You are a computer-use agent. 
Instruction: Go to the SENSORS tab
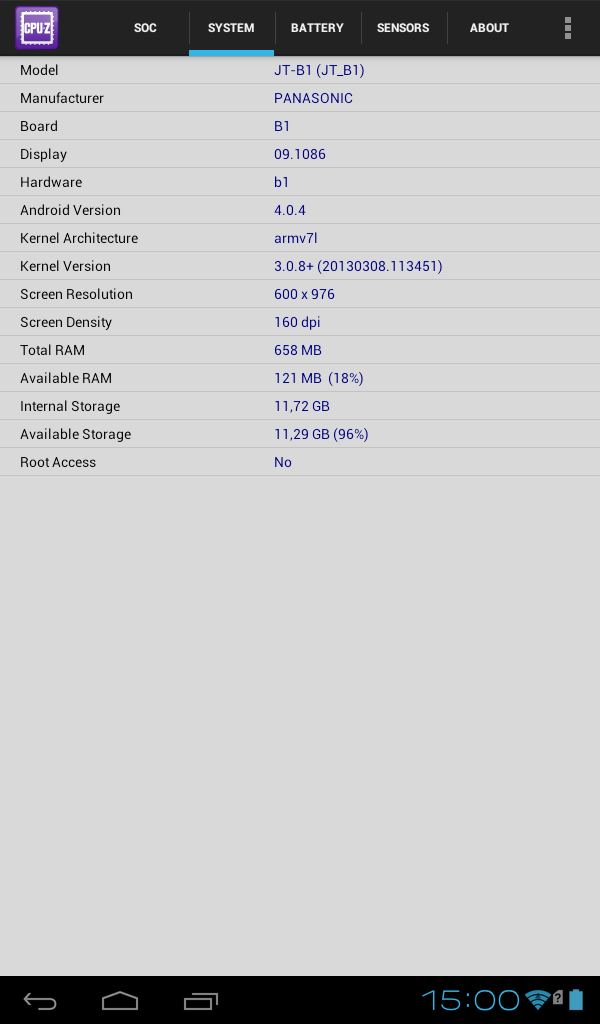point(403,28)
